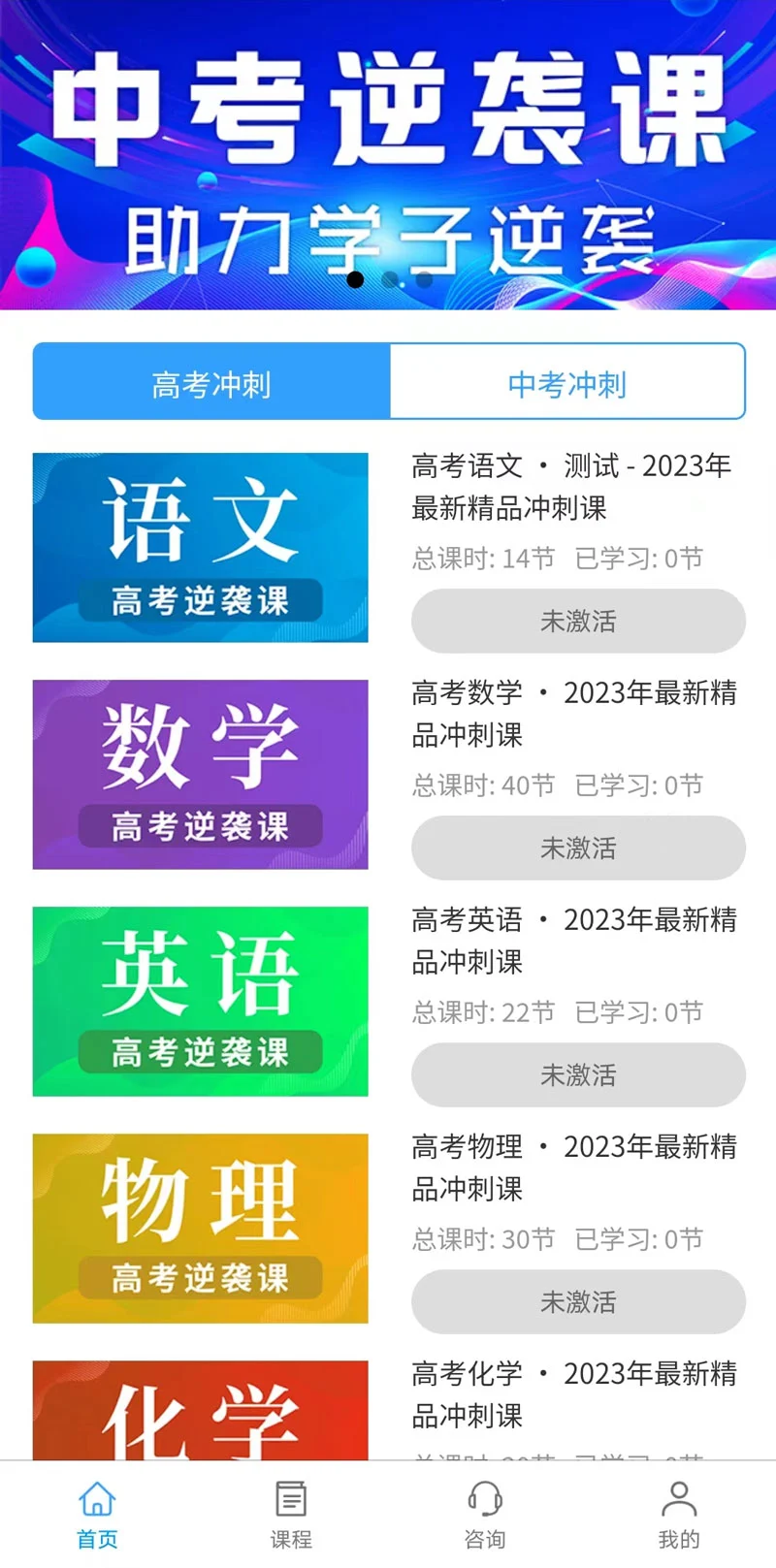Open the 咨询 tab

coord(485,1515)
